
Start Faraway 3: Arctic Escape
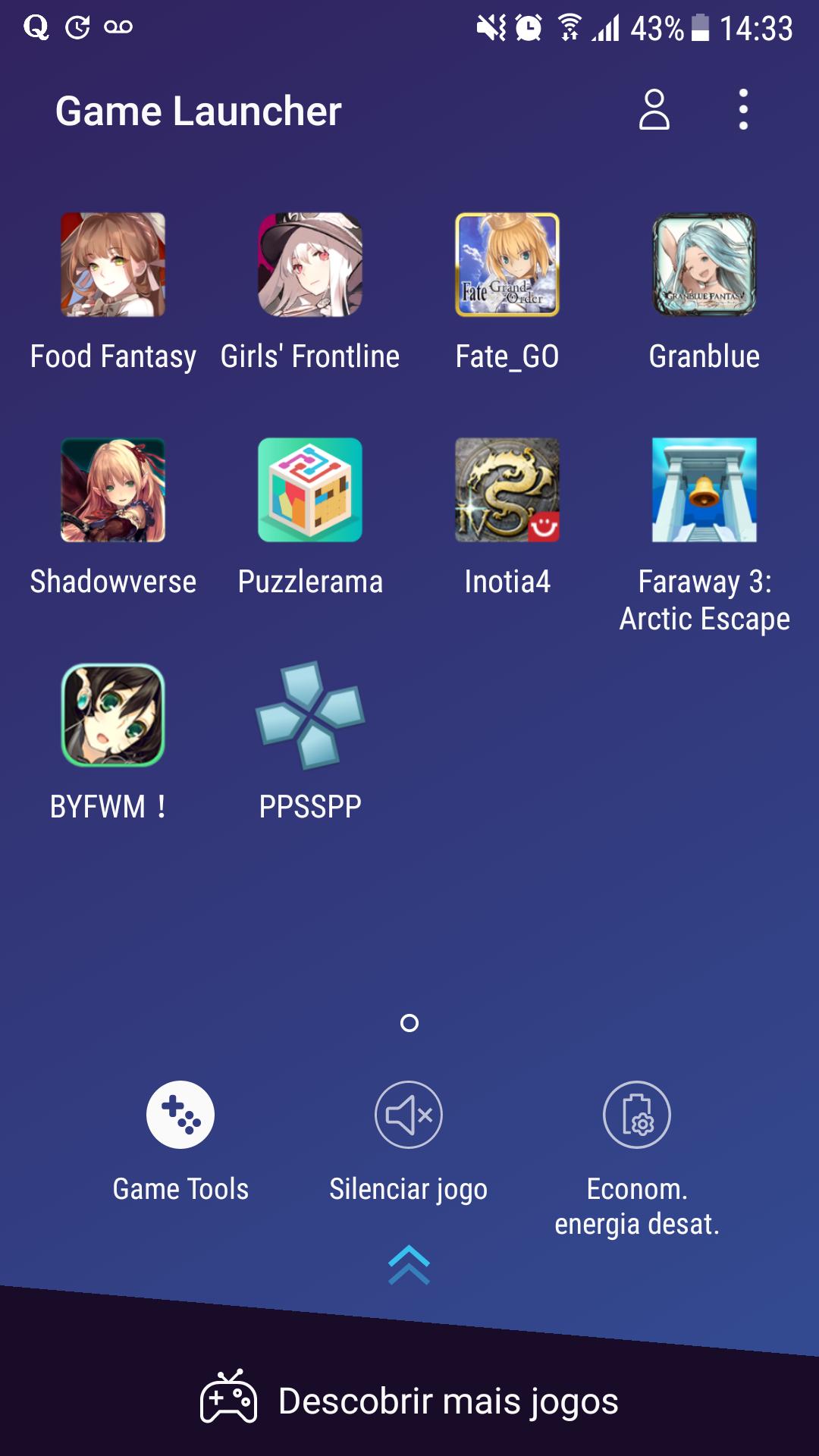704,490
